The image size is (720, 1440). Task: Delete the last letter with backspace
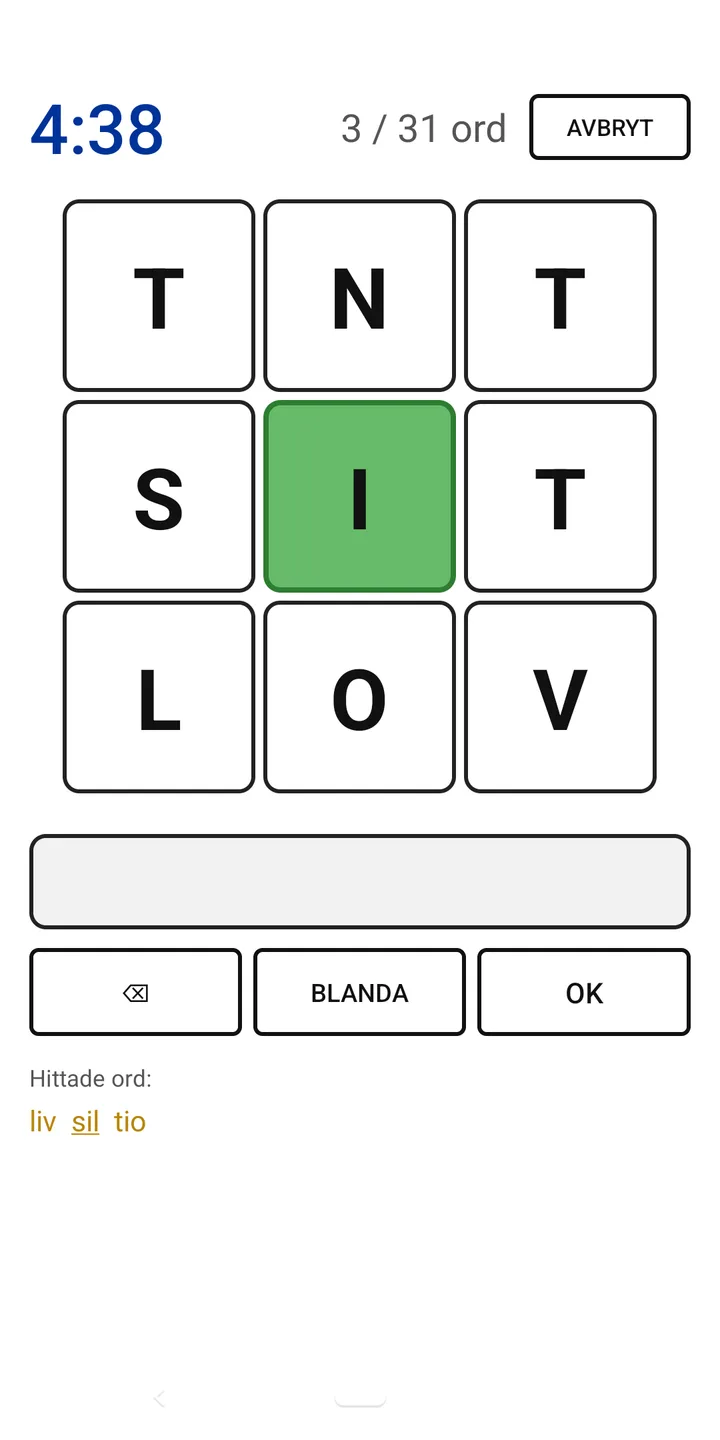click(x=135, y=992)
